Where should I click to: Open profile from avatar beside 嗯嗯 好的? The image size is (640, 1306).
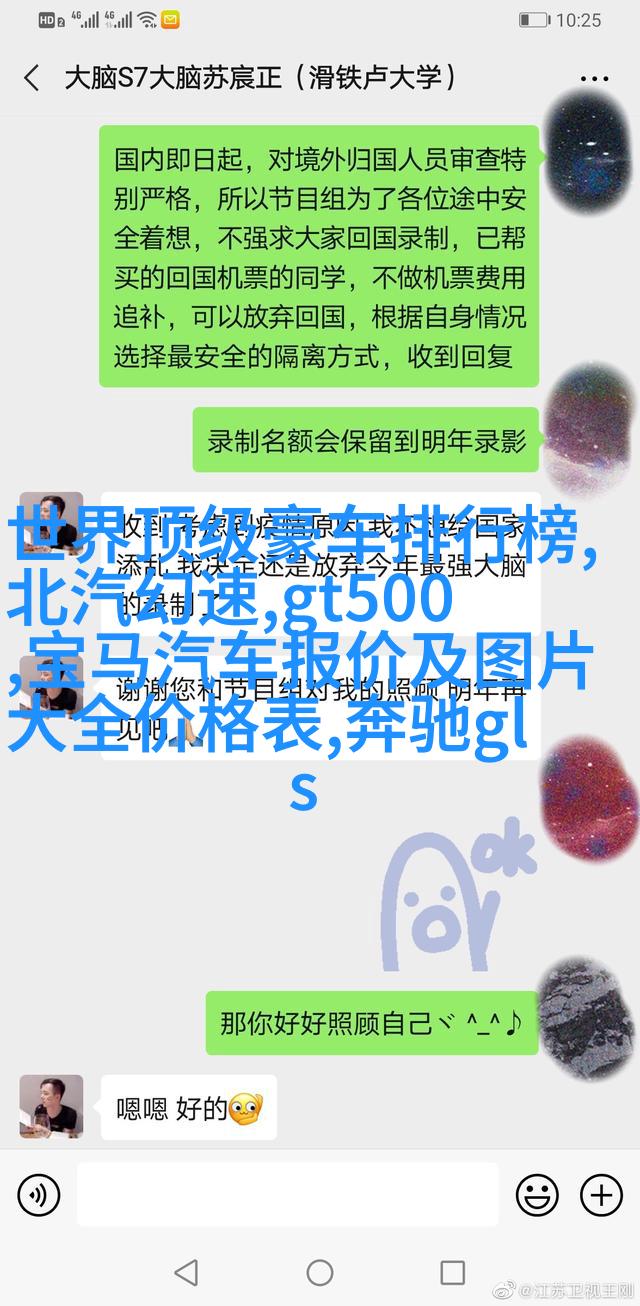point(51,1107)
